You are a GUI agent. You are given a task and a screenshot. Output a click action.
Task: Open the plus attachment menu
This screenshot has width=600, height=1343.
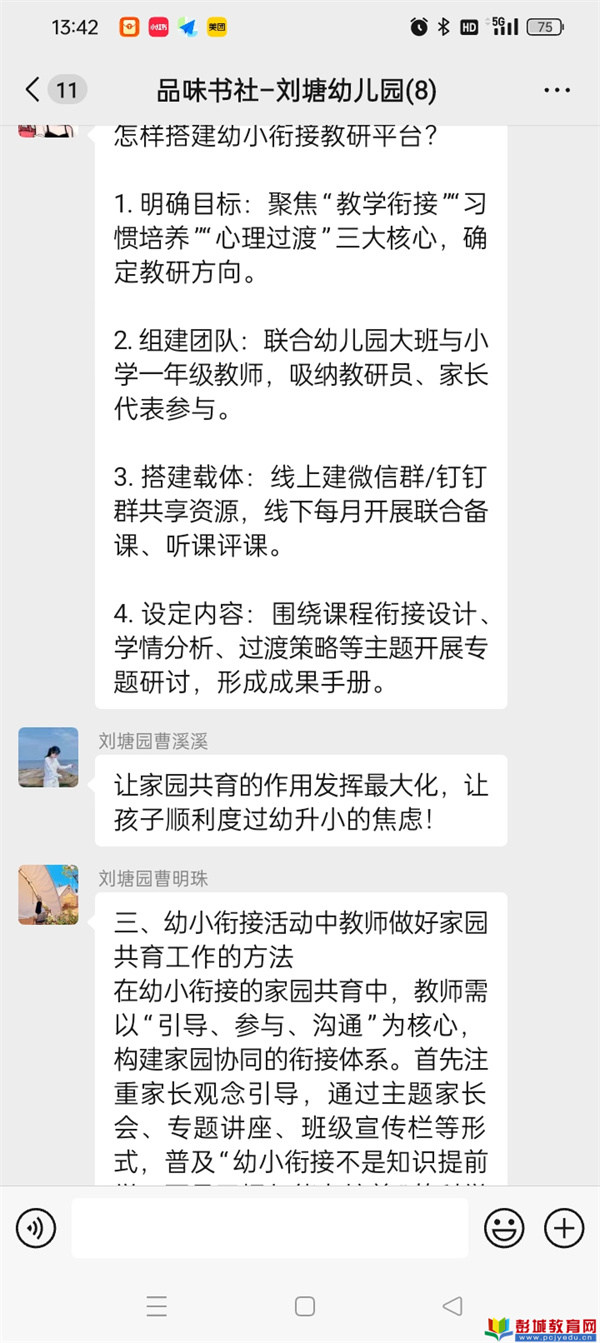pos(563,1227)
